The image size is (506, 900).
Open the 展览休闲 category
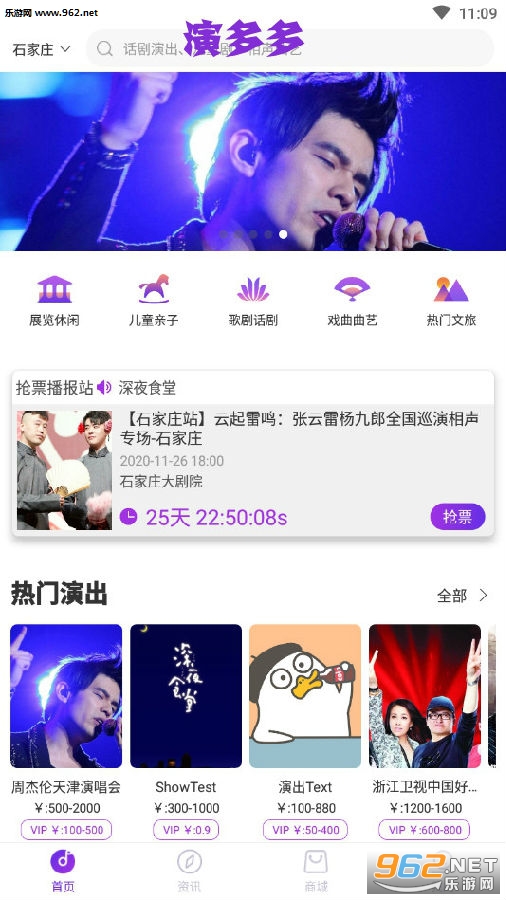pos(55,301)
